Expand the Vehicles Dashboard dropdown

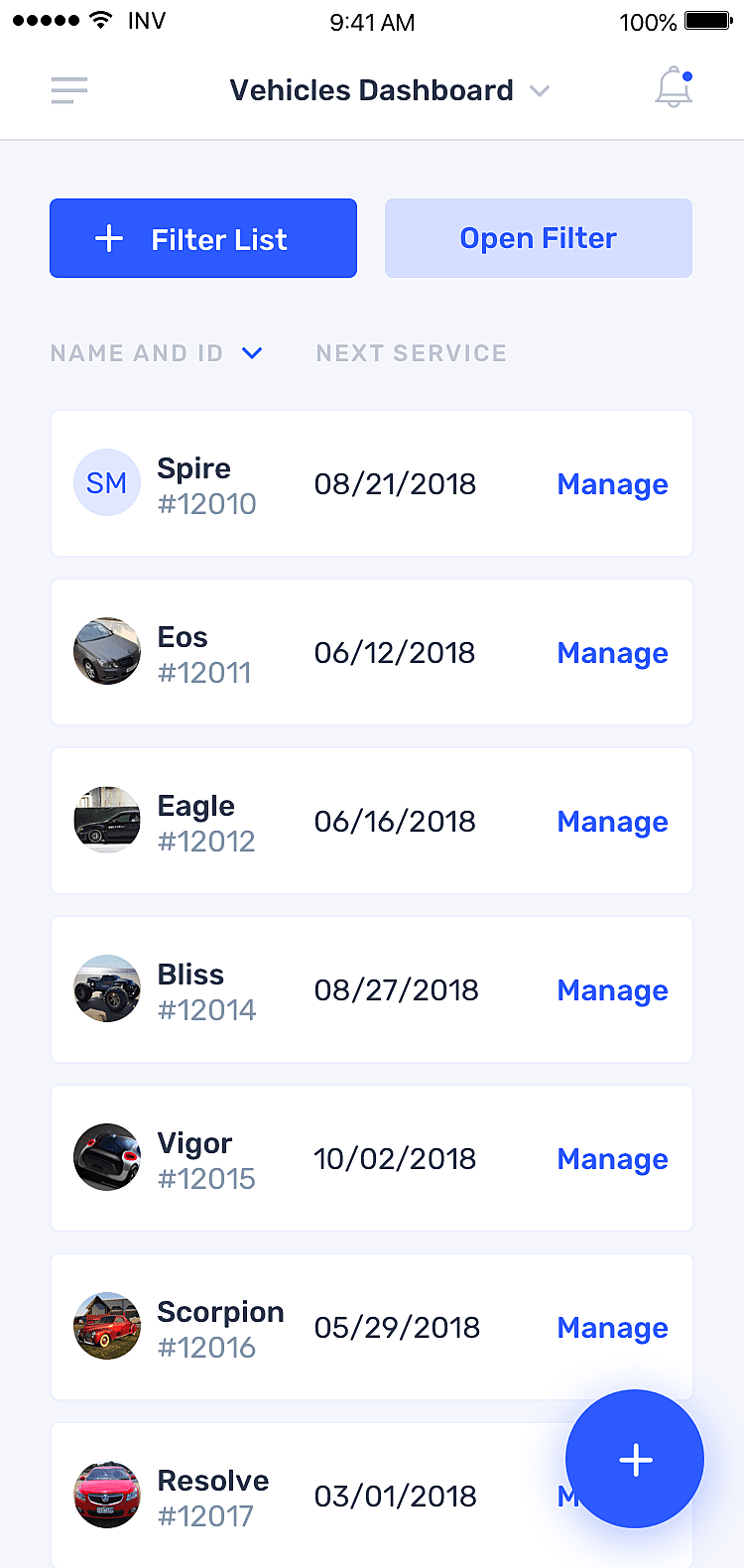pos(540,91)
